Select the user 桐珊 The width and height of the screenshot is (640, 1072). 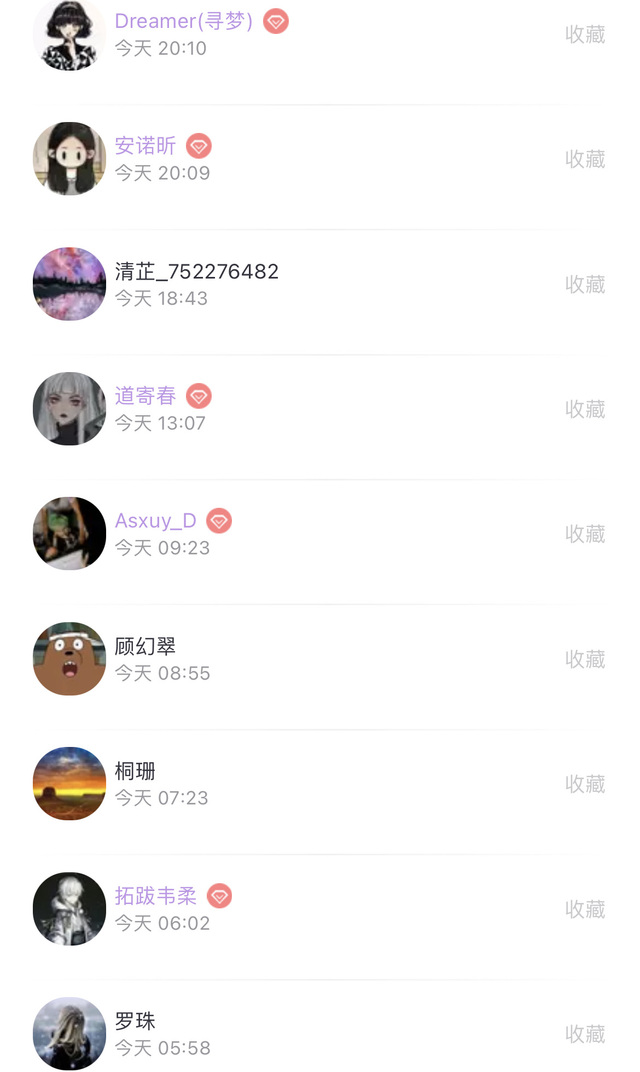[135, 771]
